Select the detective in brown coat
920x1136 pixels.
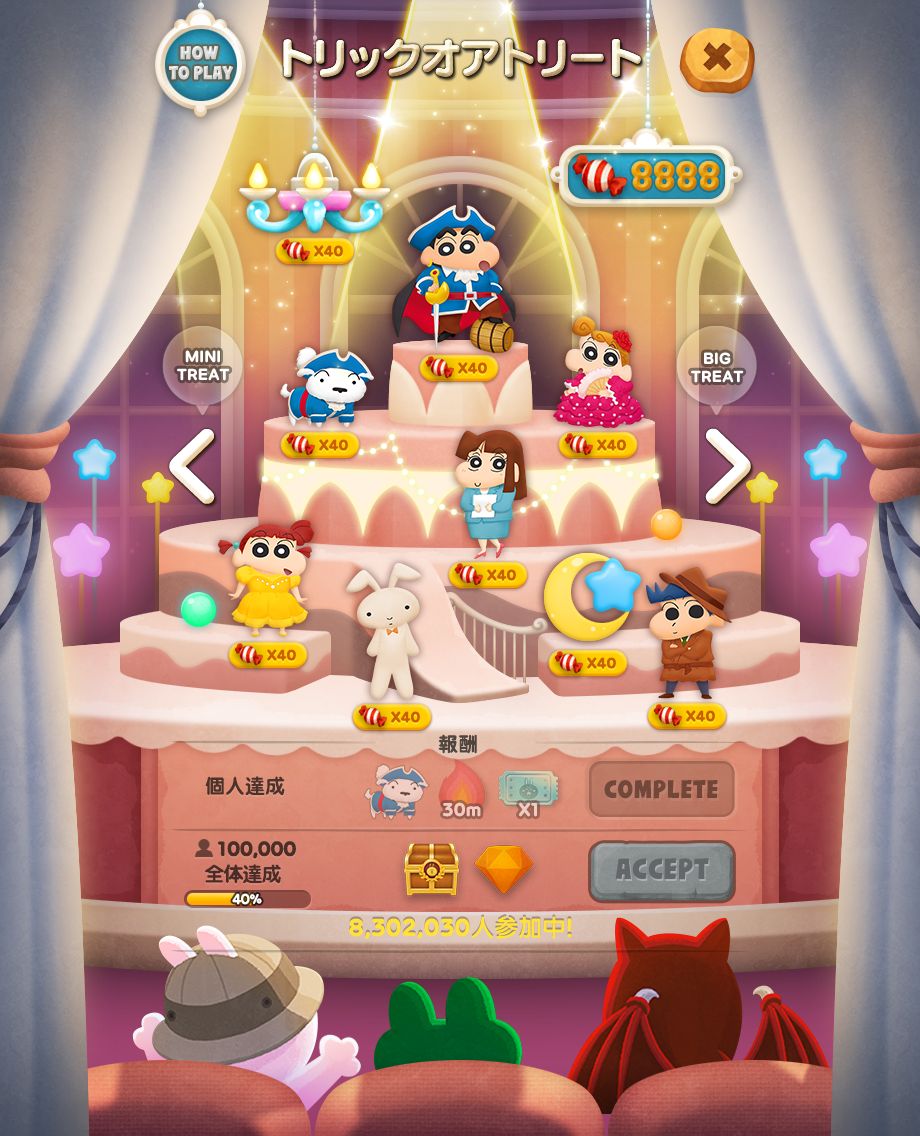tap(686, 632)
